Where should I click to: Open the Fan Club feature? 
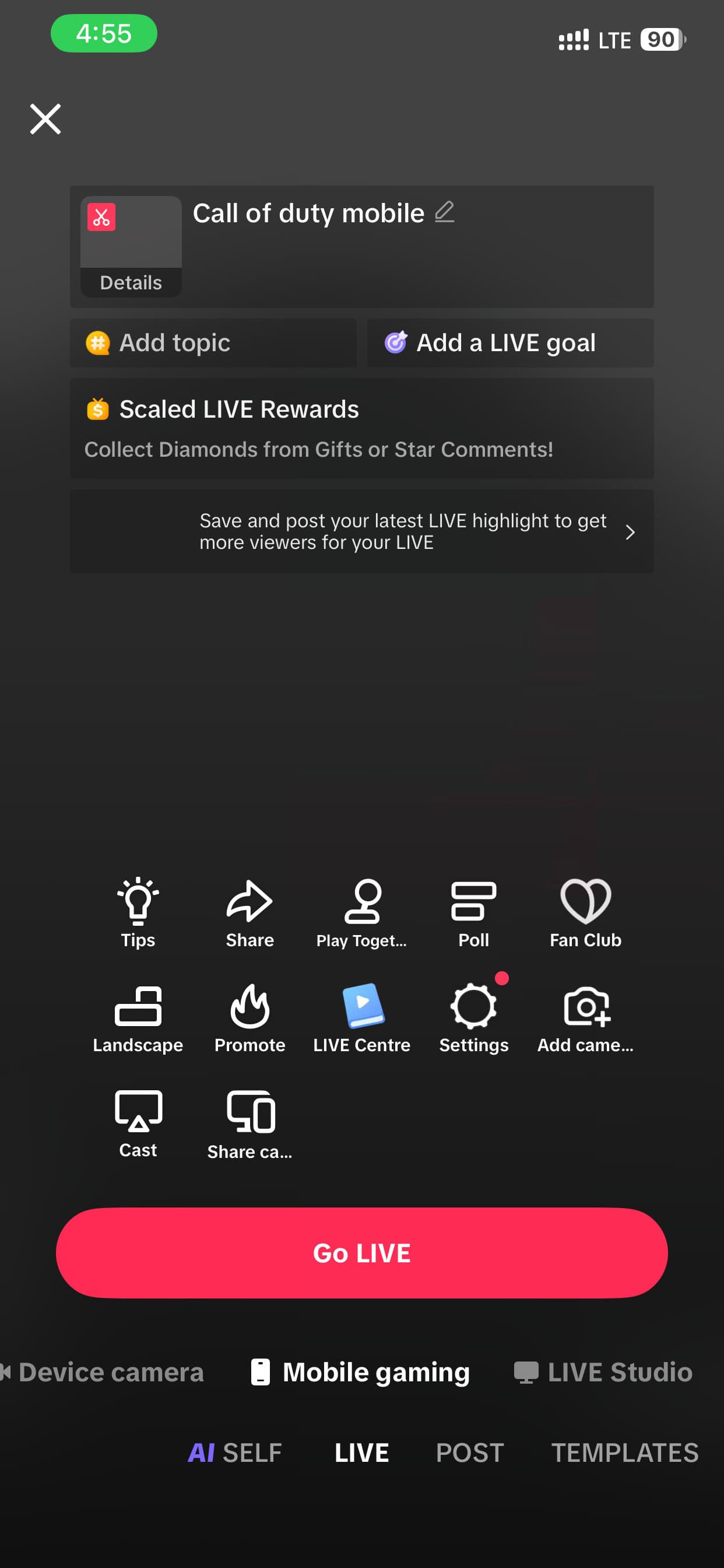[585, 913]
